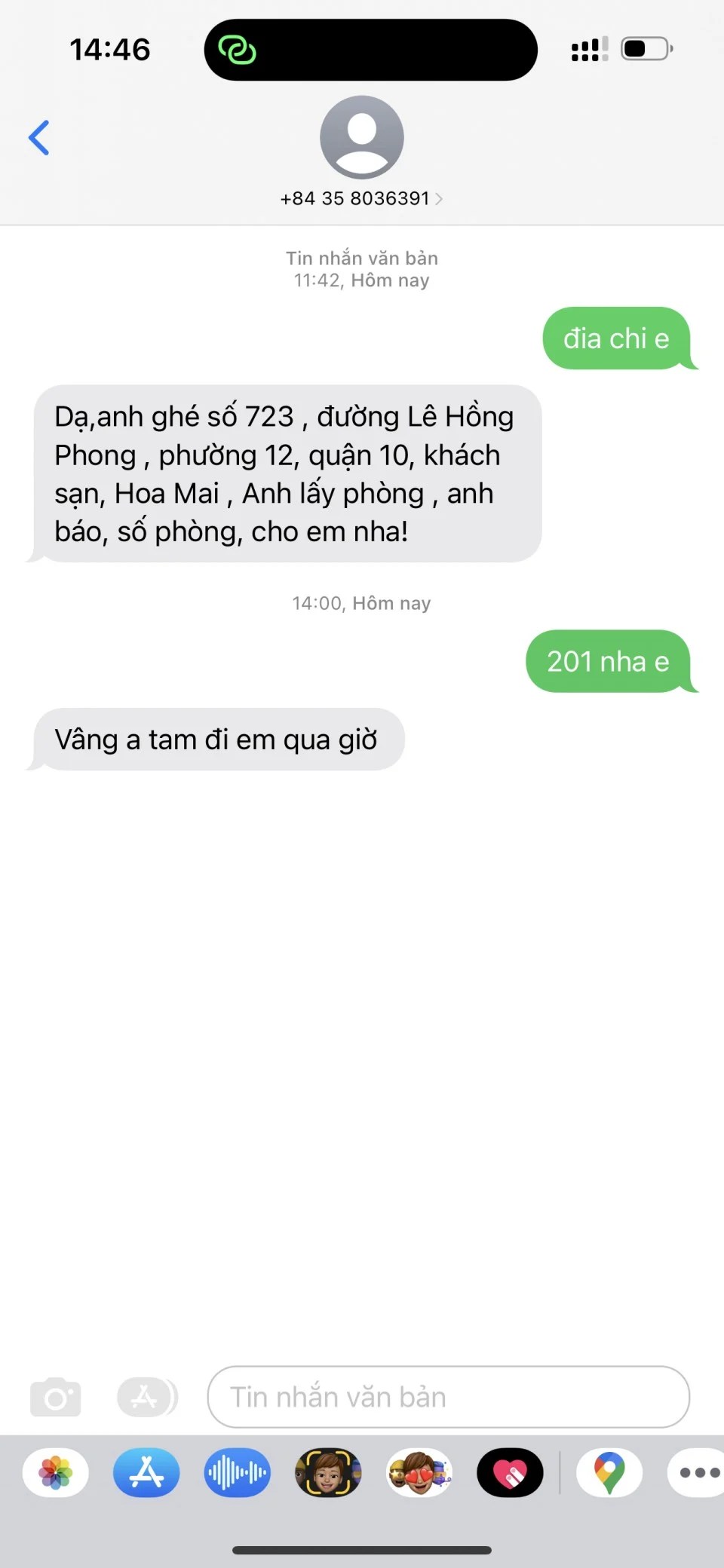Open the App Store in the iMessage drawer
This screenshot has height=1568, width=724.
point(146,1472)
